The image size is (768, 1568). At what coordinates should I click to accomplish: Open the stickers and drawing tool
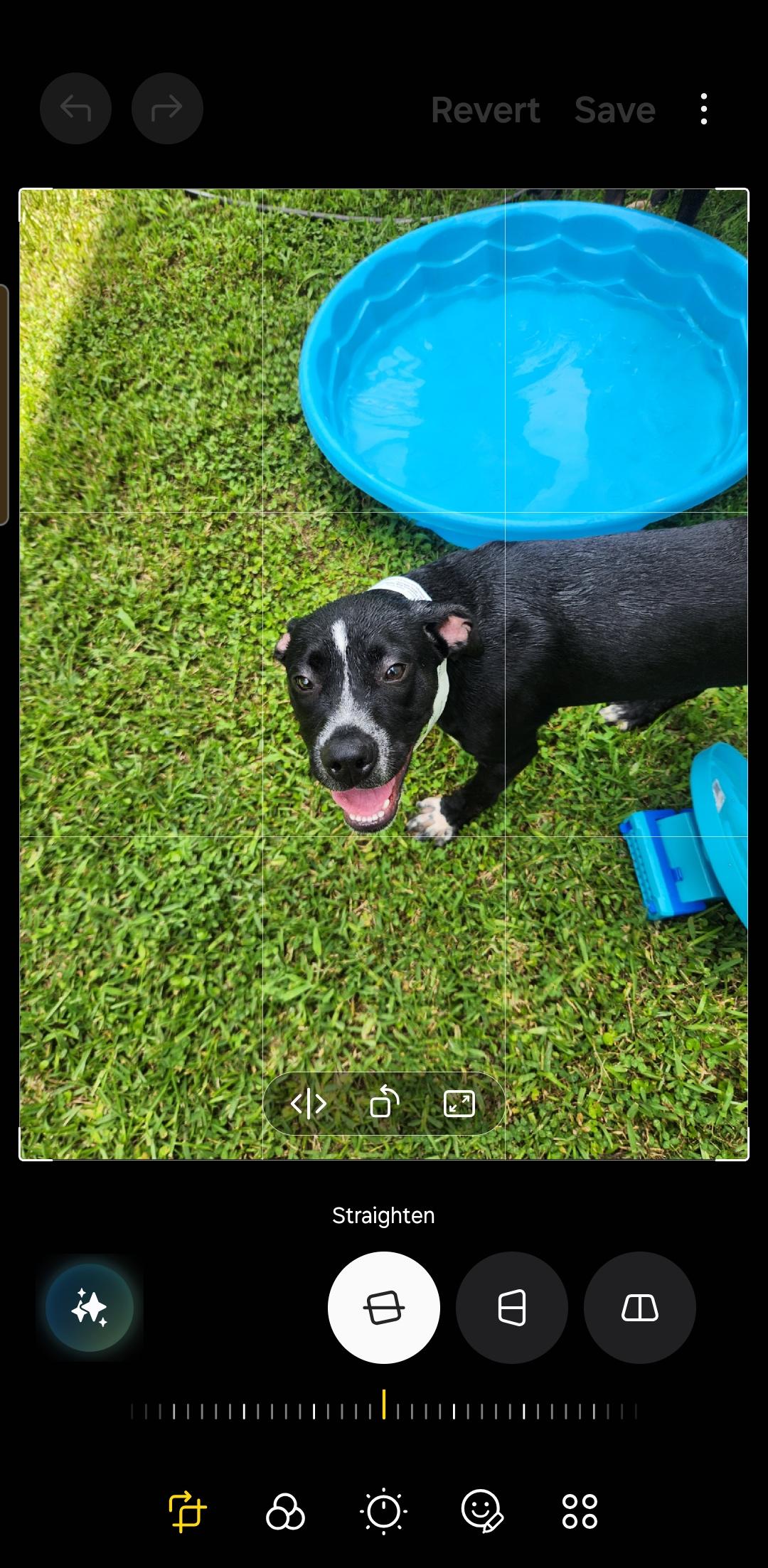(482, 1510)
